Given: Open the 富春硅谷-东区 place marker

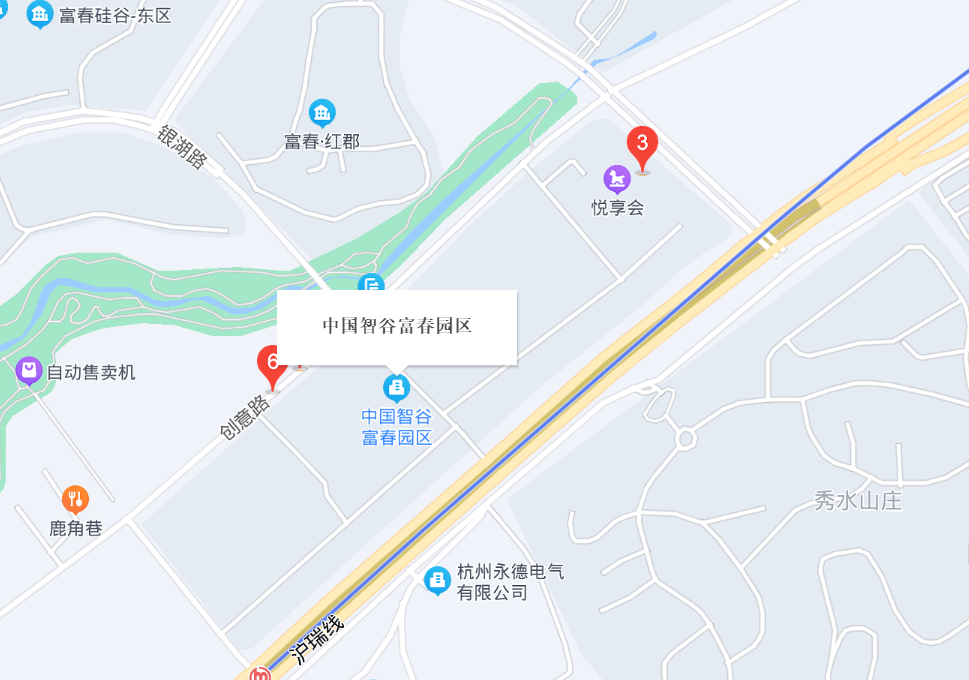Looking at the screenshot, I should (40, 14).
